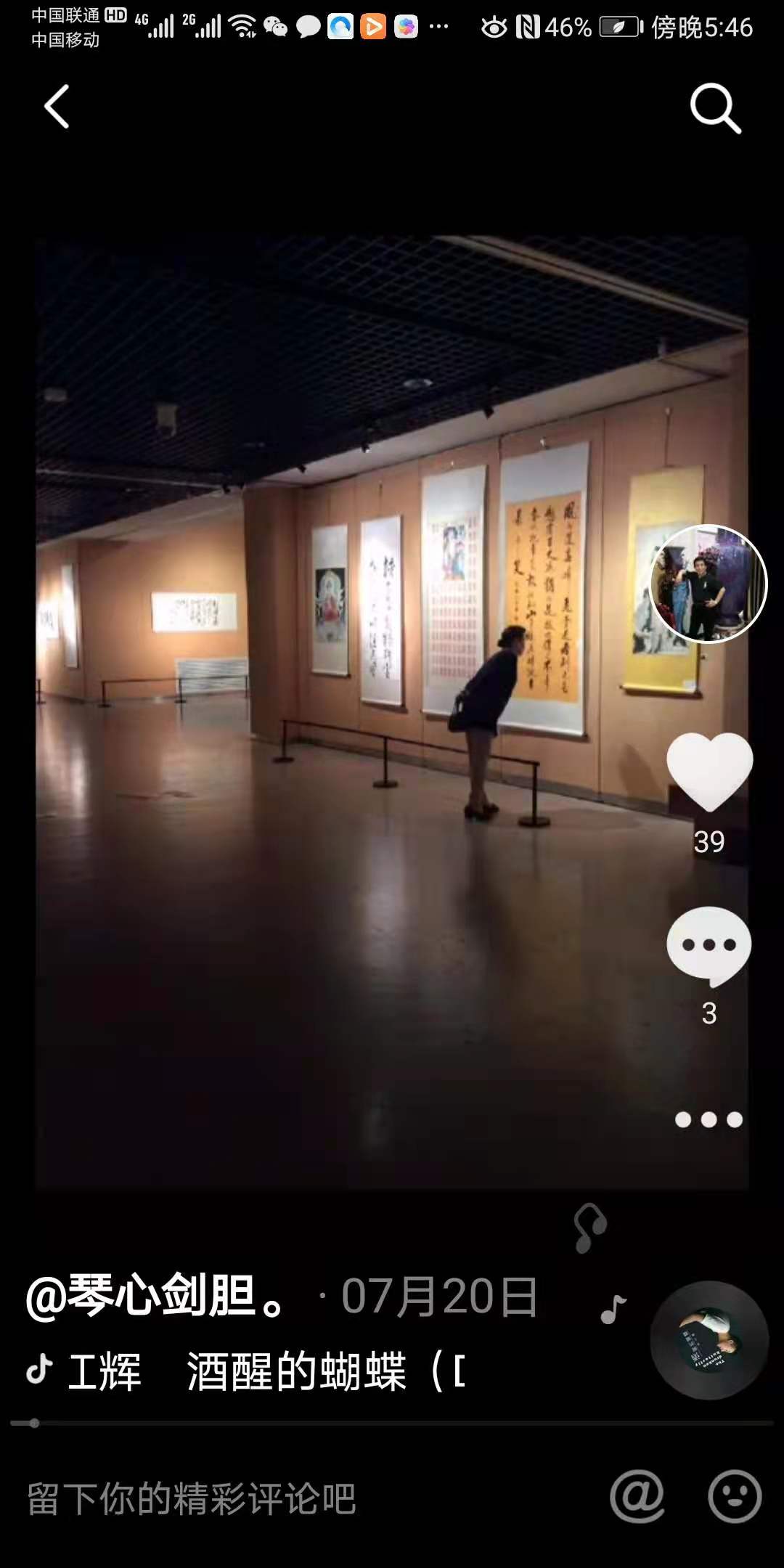Like this video with the heart

709,772
